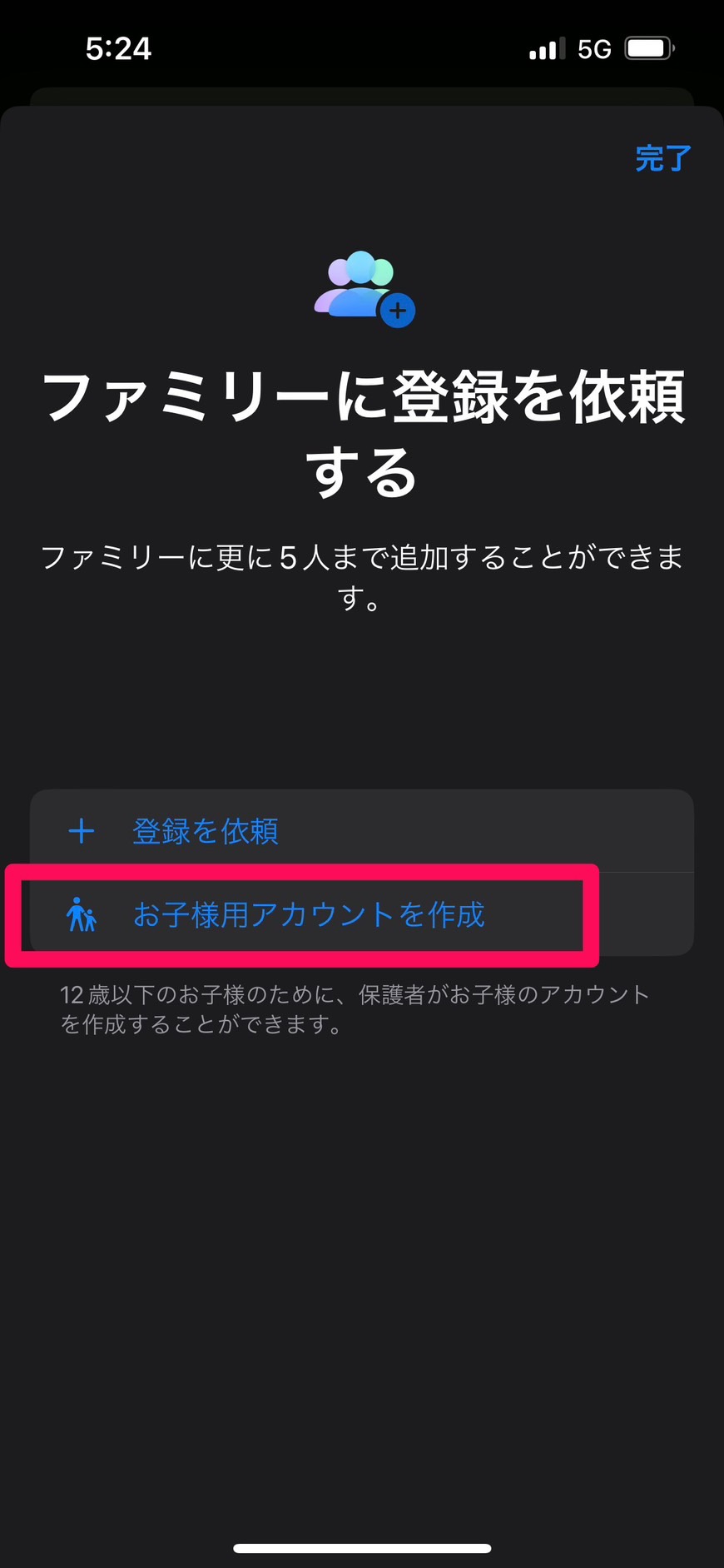Tap 完了 to close the sheet
The width and height of the screenshot is (724, 1568).
[663, 158]
